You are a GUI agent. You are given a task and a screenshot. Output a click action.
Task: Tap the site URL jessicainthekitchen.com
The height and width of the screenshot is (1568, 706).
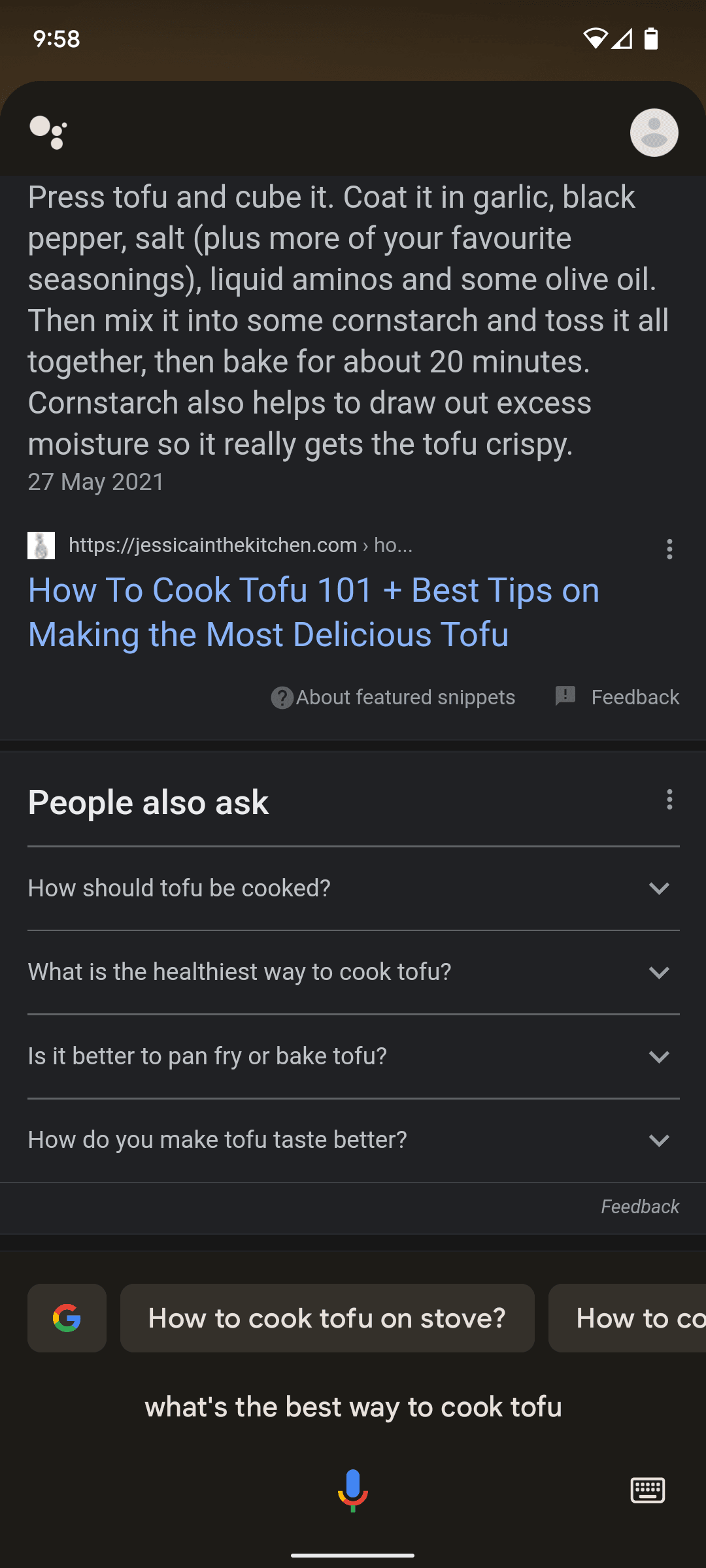point(210,545)
